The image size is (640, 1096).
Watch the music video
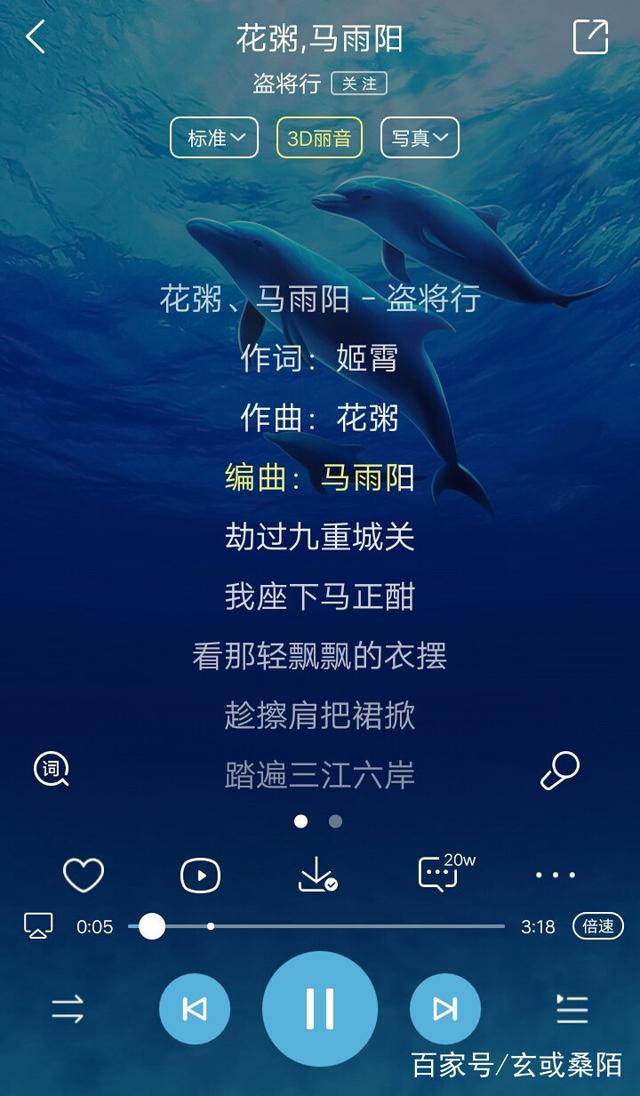point(200,876)
